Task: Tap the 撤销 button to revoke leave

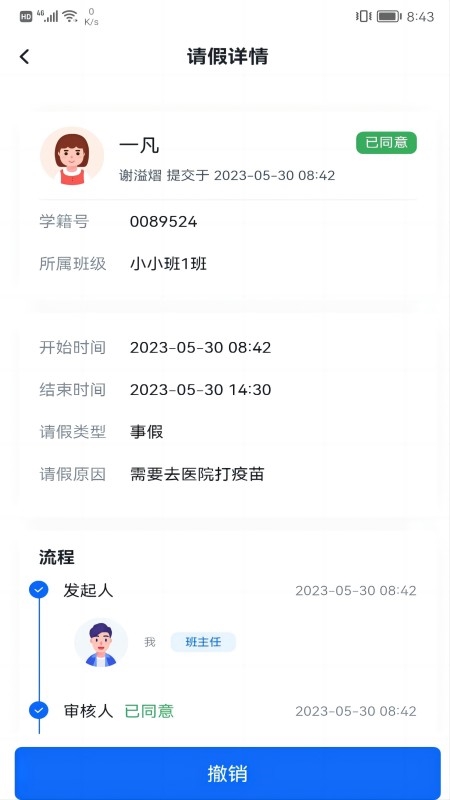Action: point(227,773)
